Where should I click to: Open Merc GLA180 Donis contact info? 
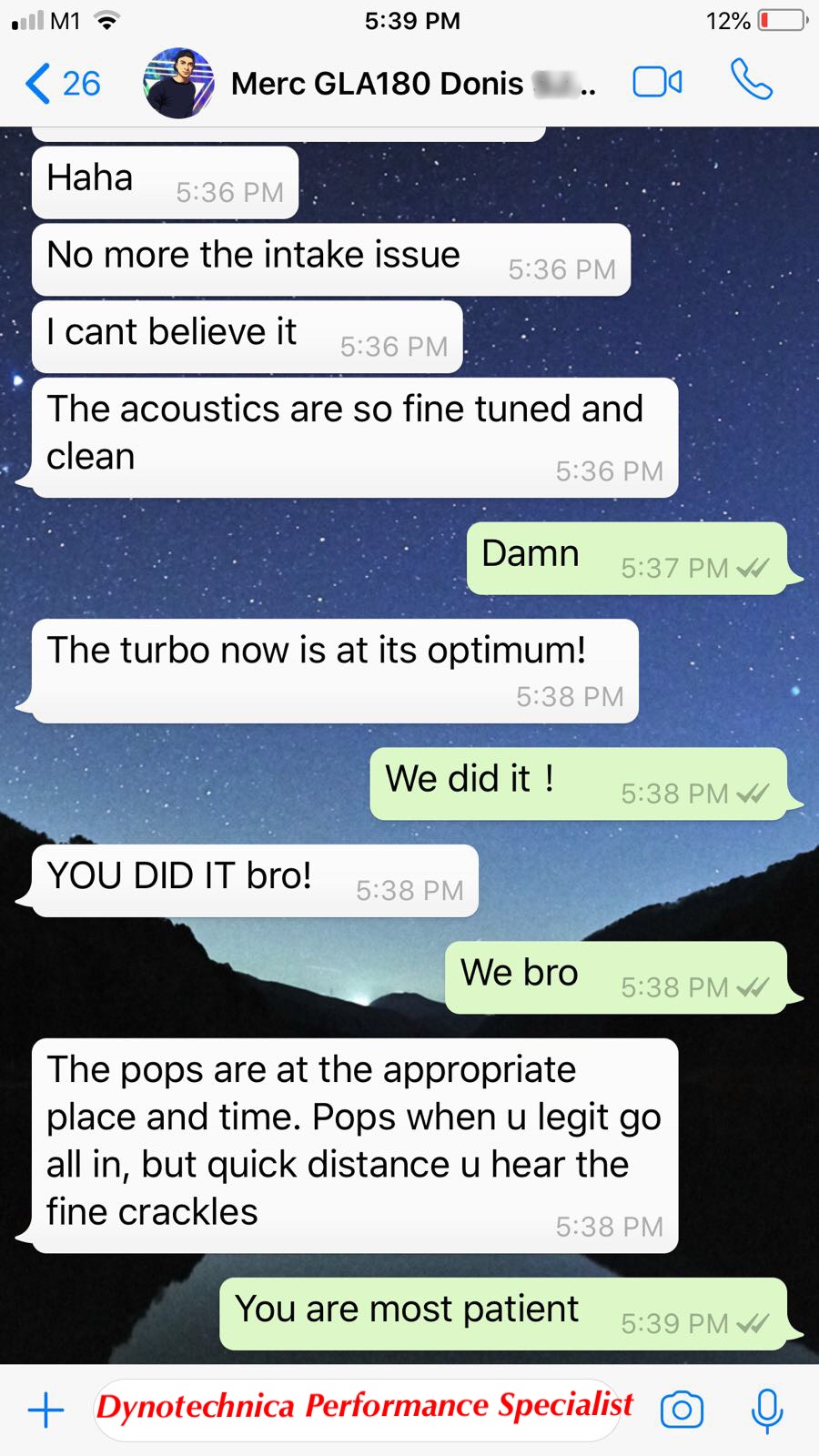tap(413, 84)
